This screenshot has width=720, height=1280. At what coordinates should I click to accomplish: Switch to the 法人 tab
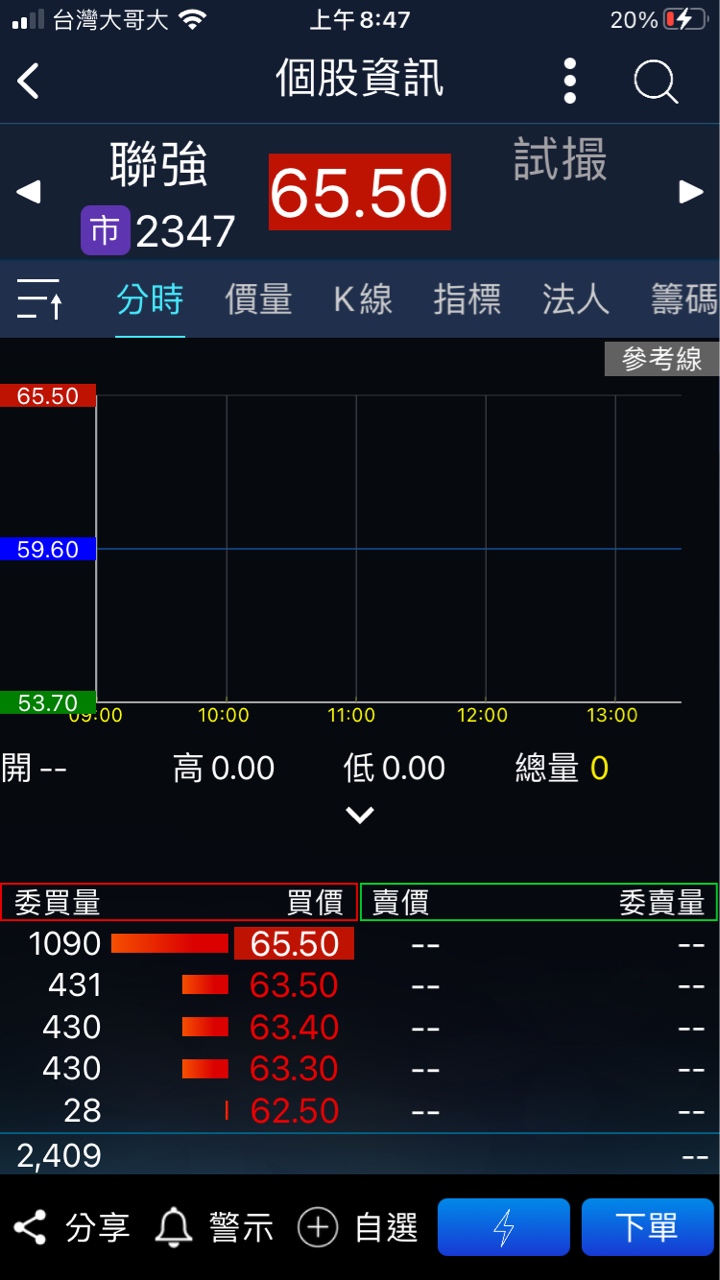575,299
